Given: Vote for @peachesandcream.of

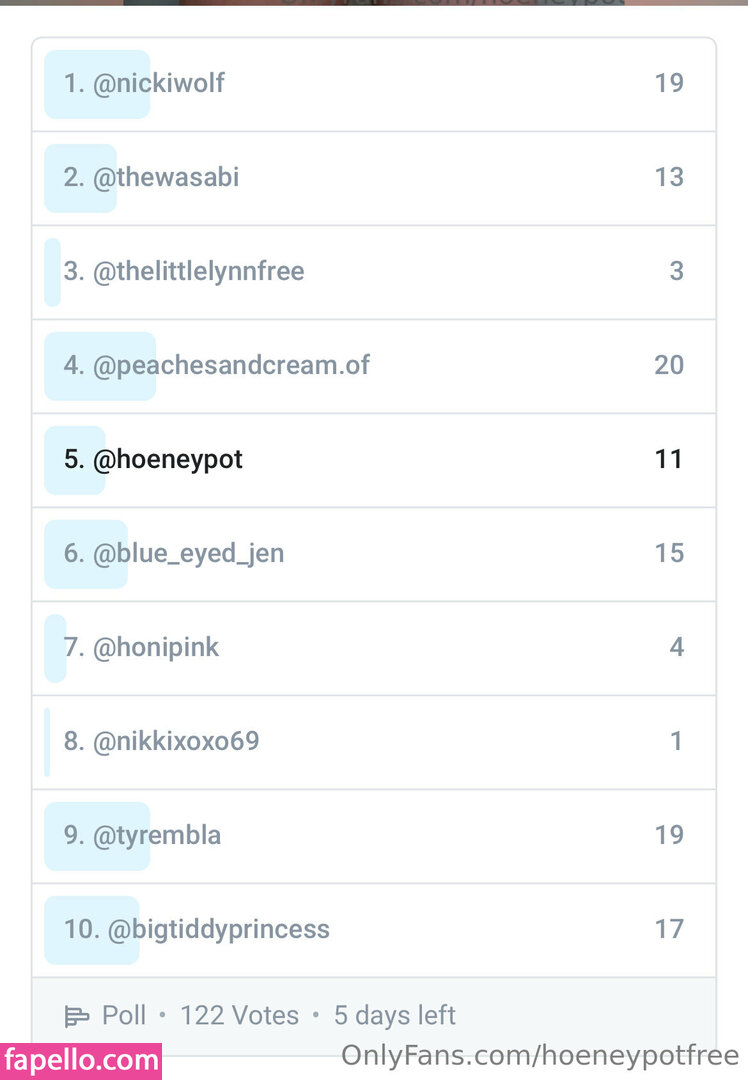Looking at the screenshot, I should (x=373, y=366).
